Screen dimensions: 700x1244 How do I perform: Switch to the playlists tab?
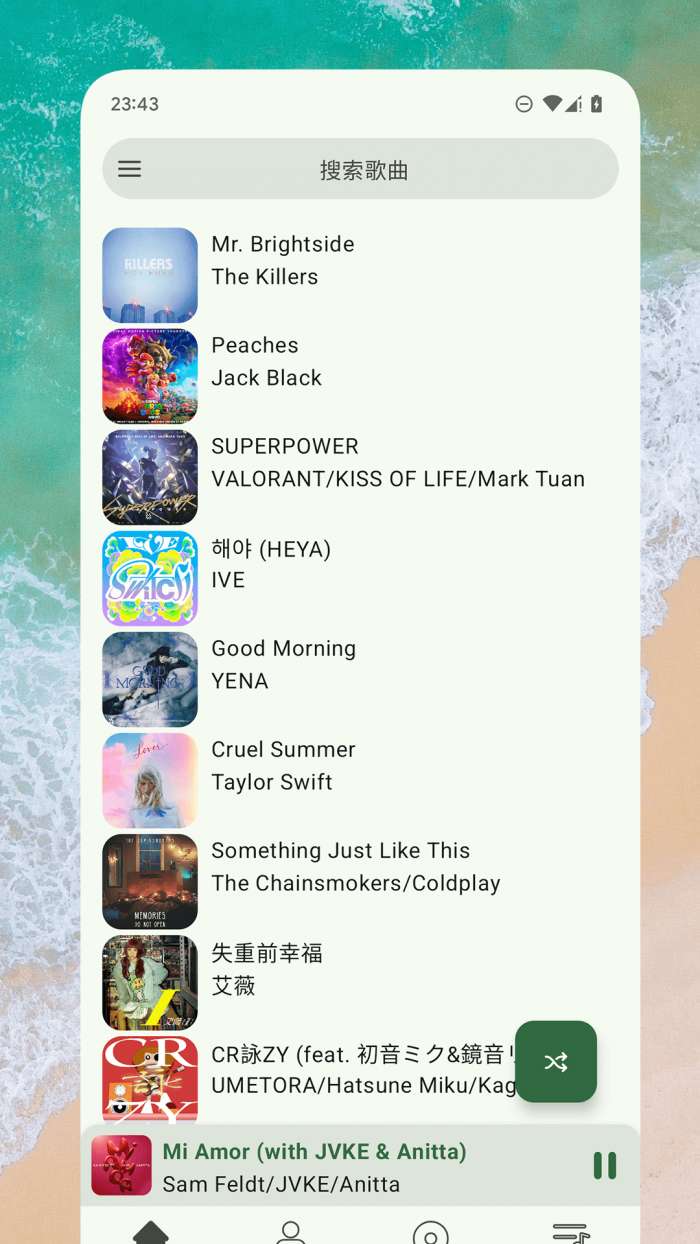point(570,1232)
